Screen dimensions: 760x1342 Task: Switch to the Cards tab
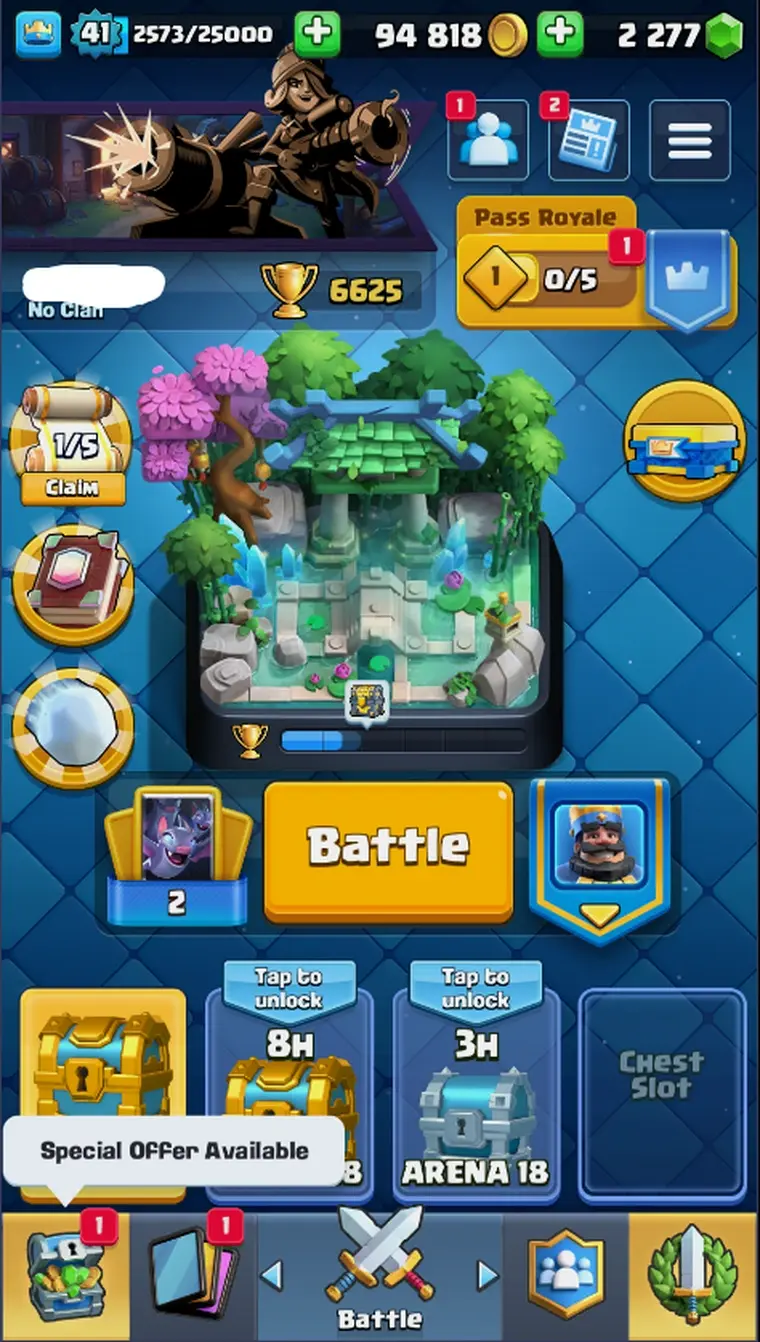pos(192,1277)
